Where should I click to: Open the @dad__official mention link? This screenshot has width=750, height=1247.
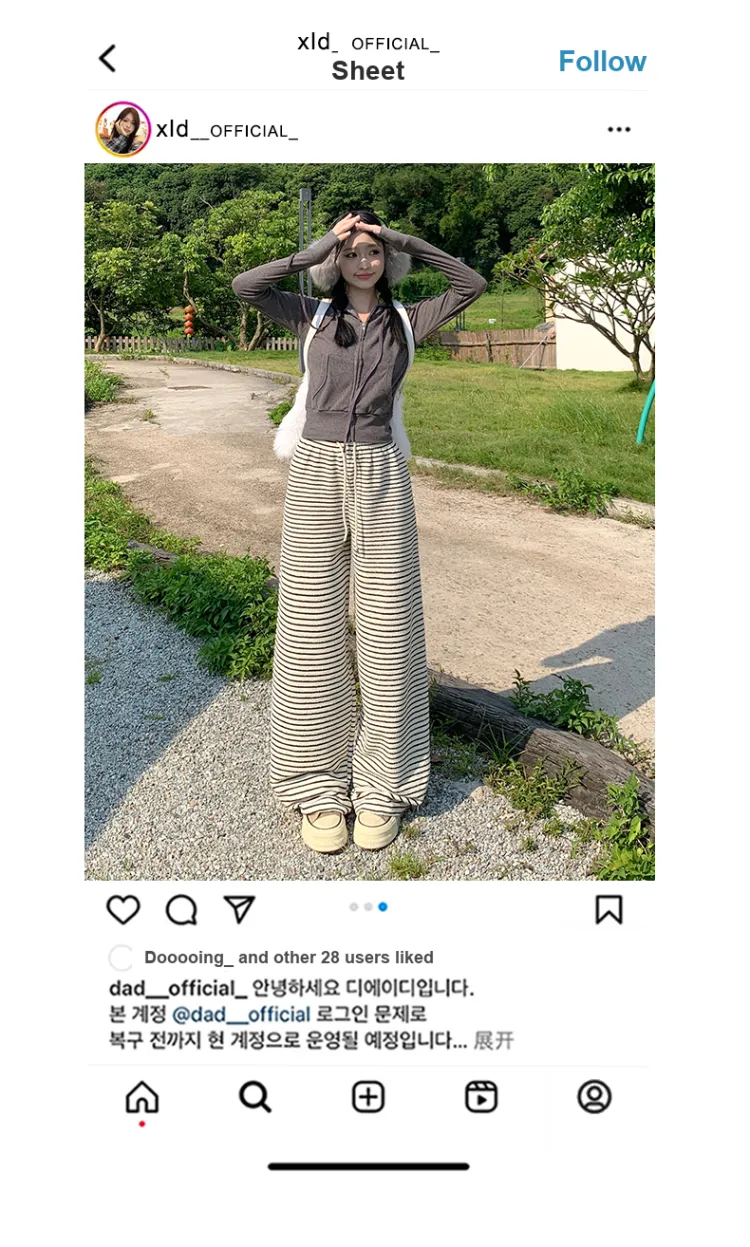[241, 1014]
